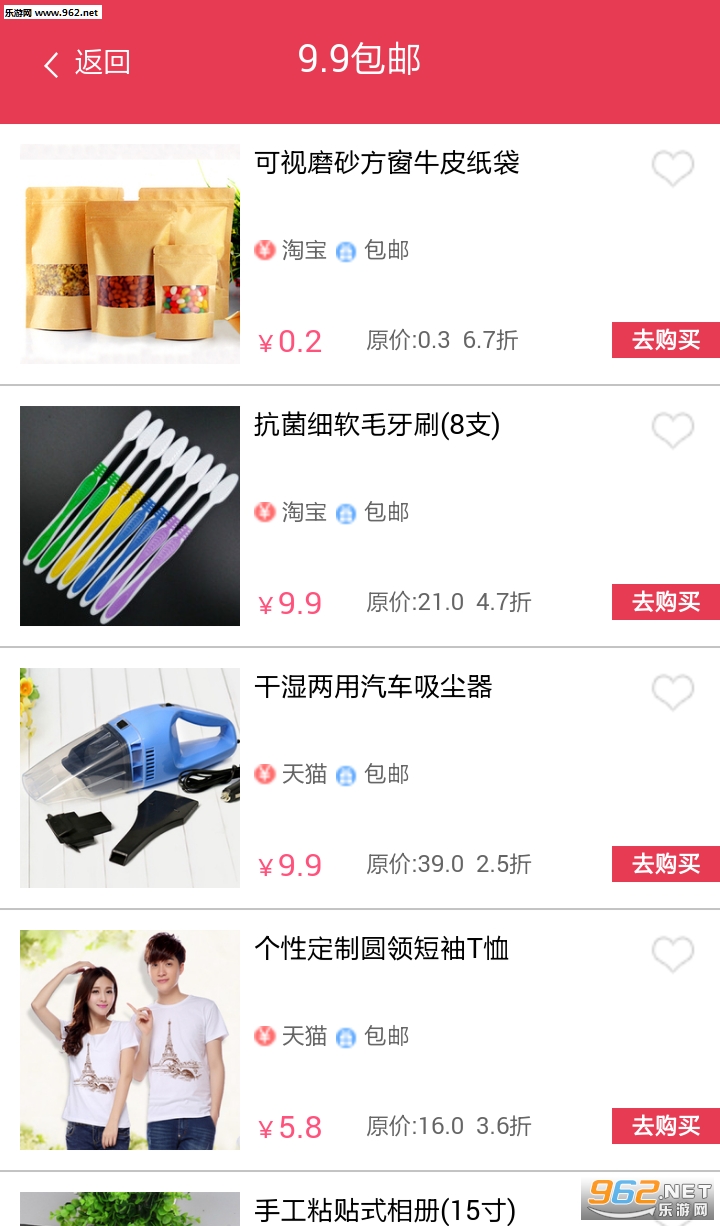Open the 个性定制圆领短袖T恤 photo

coord(130,1040)
